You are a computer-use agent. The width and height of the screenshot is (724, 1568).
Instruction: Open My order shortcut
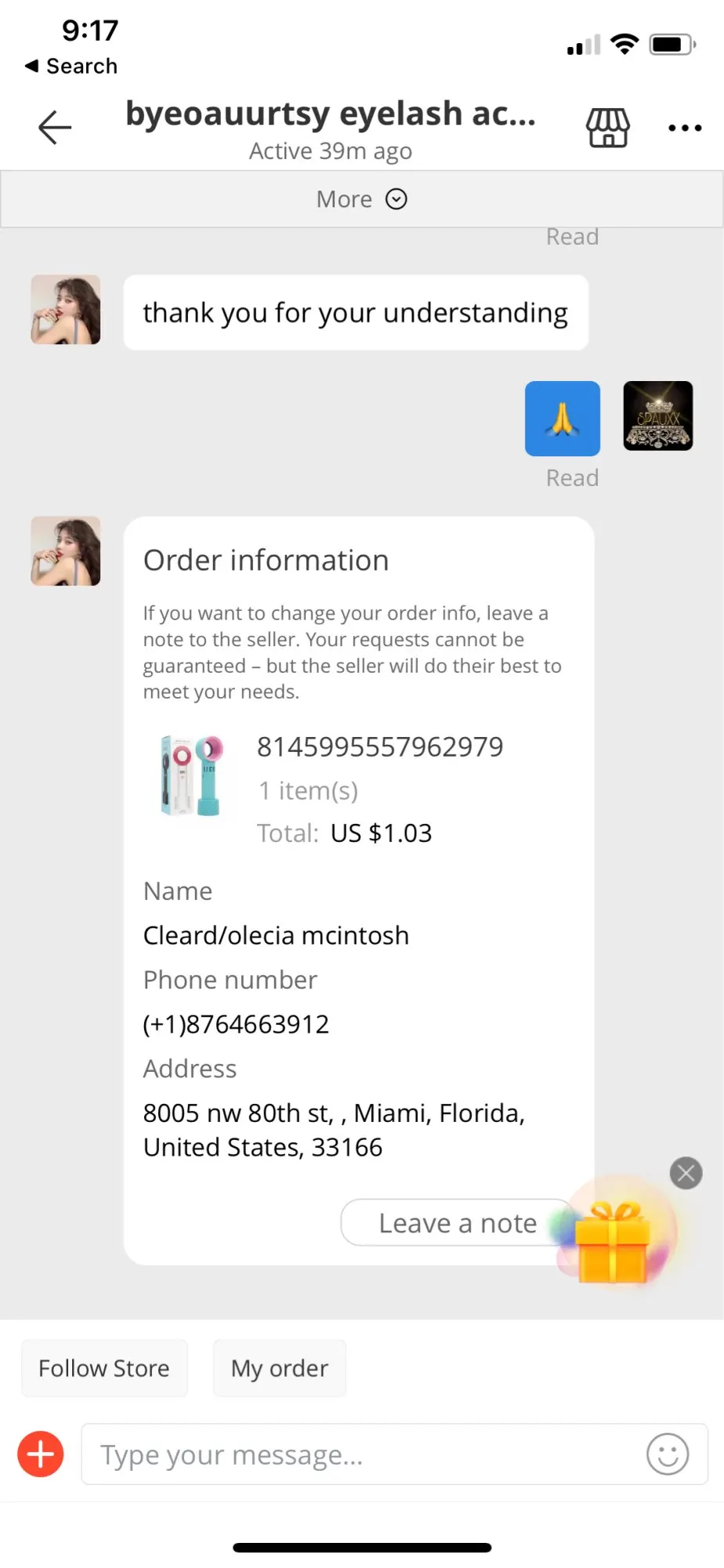point(279,1368)
